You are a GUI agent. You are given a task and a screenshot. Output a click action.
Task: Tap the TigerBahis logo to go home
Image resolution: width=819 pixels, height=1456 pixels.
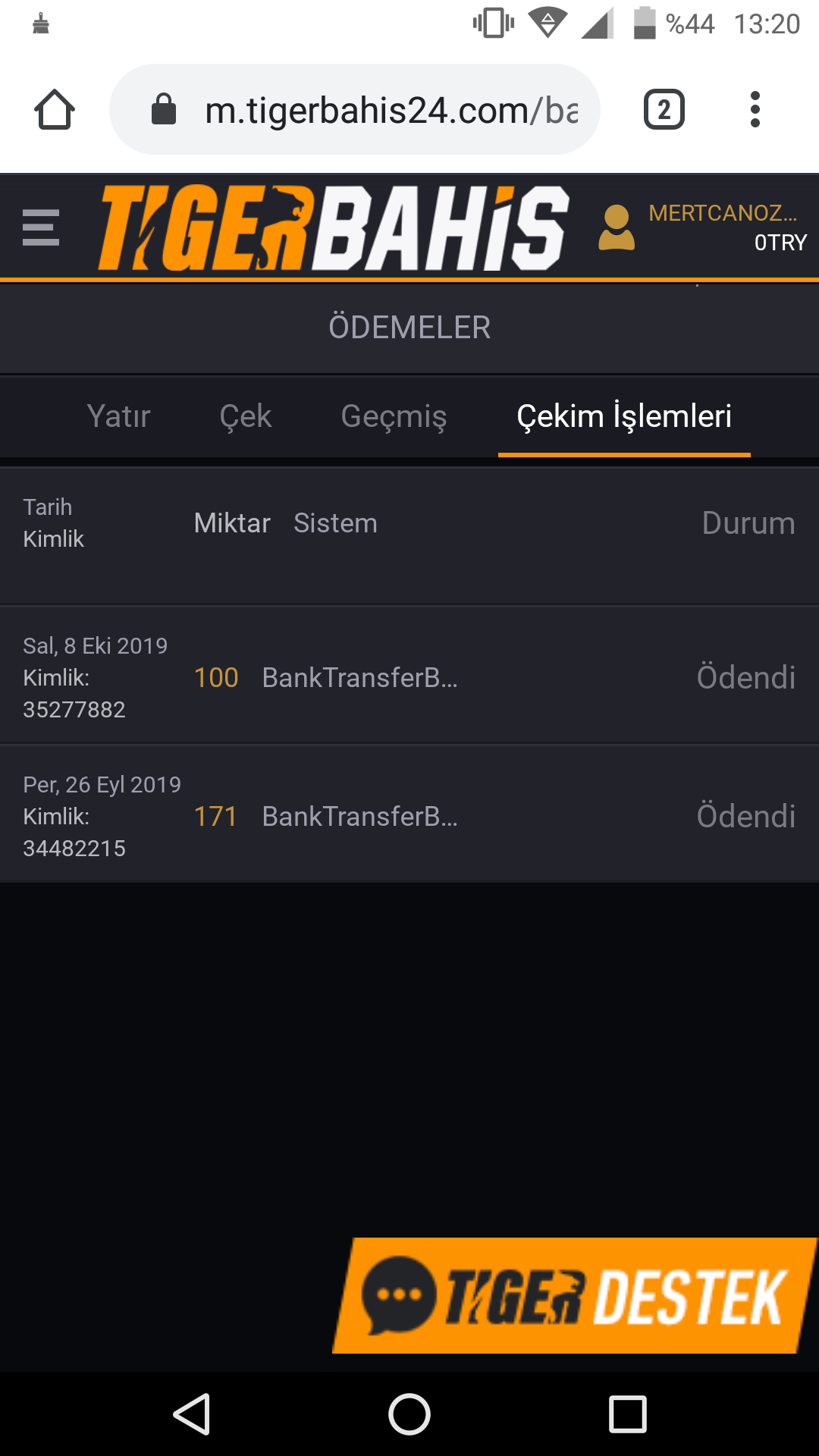[334, 227]
